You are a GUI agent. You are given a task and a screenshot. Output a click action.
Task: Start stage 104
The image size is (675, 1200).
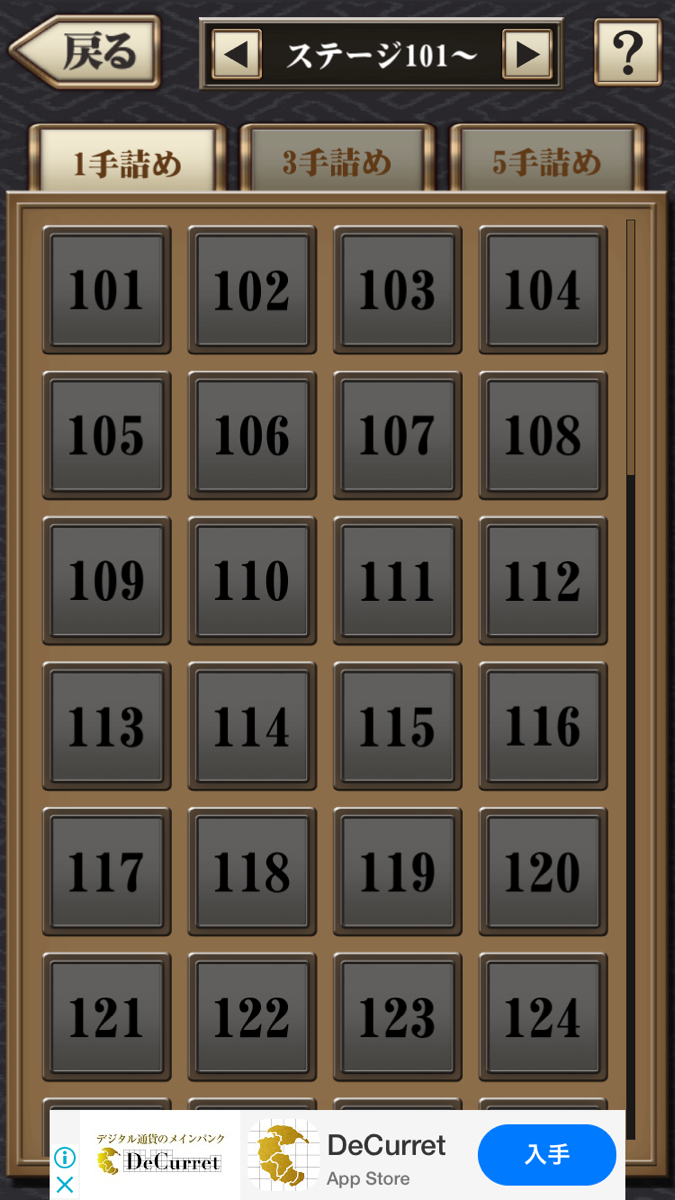(543, 290)
